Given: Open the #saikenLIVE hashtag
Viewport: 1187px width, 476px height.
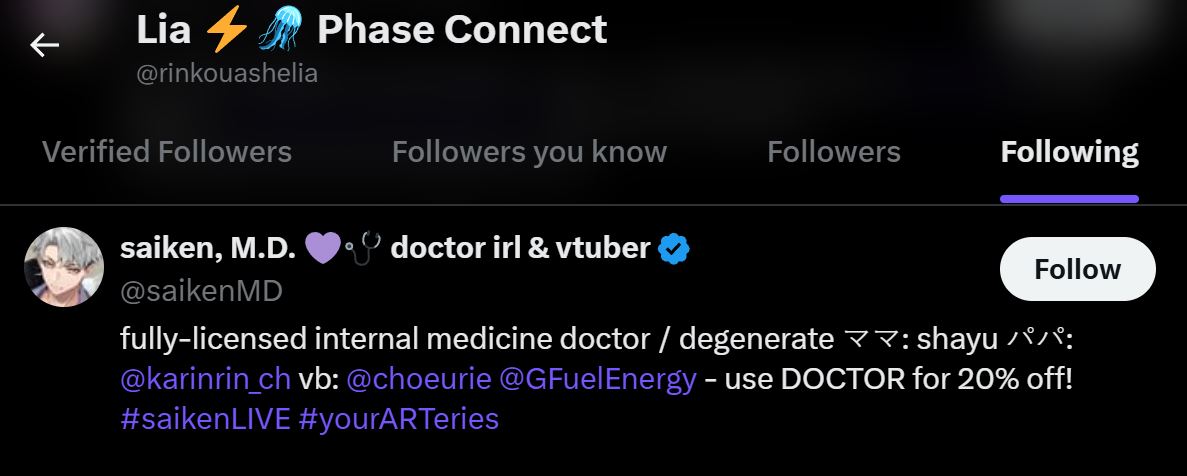Looking at the screenshot, I should tap(205, 417).
